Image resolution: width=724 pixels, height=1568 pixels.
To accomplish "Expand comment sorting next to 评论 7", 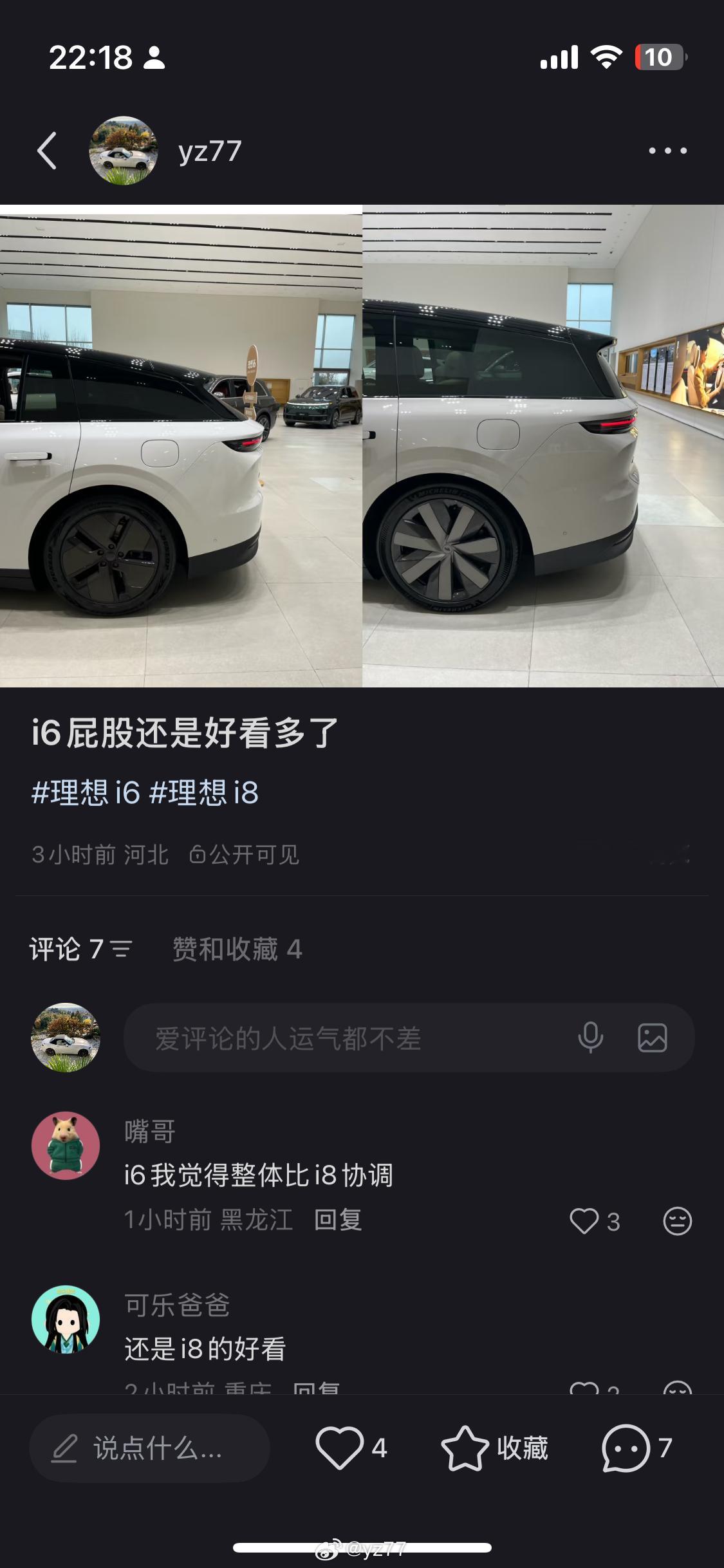I will [x=122, y=952].
